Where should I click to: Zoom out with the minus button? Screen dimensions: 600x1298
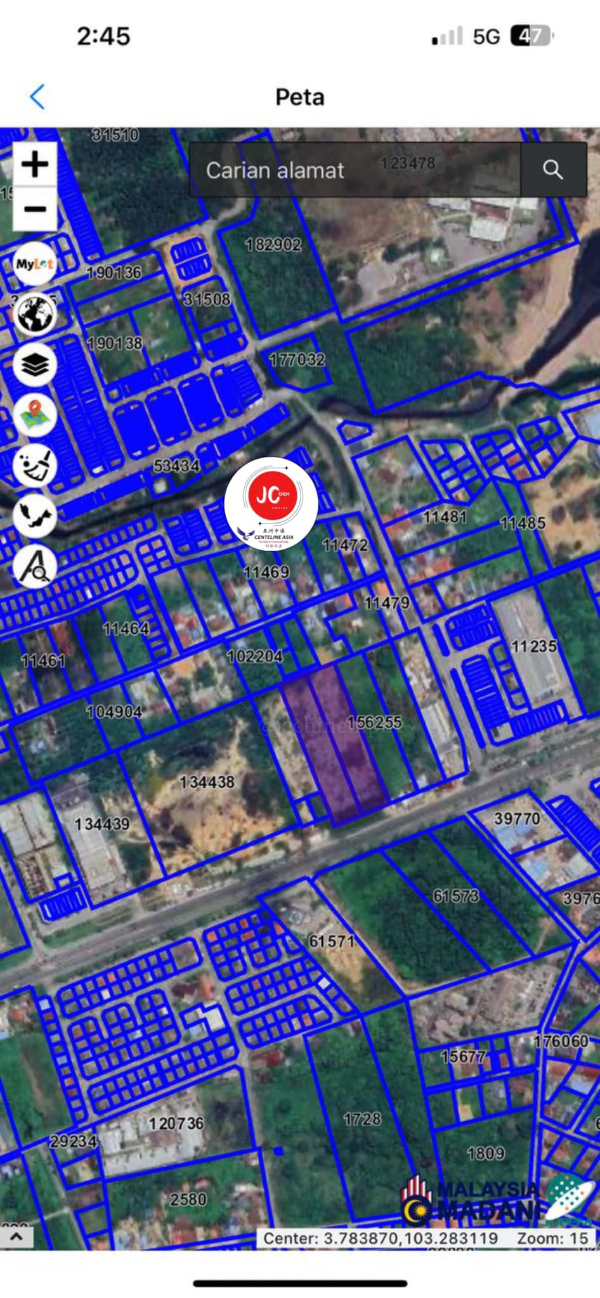(x=35, y=209)
